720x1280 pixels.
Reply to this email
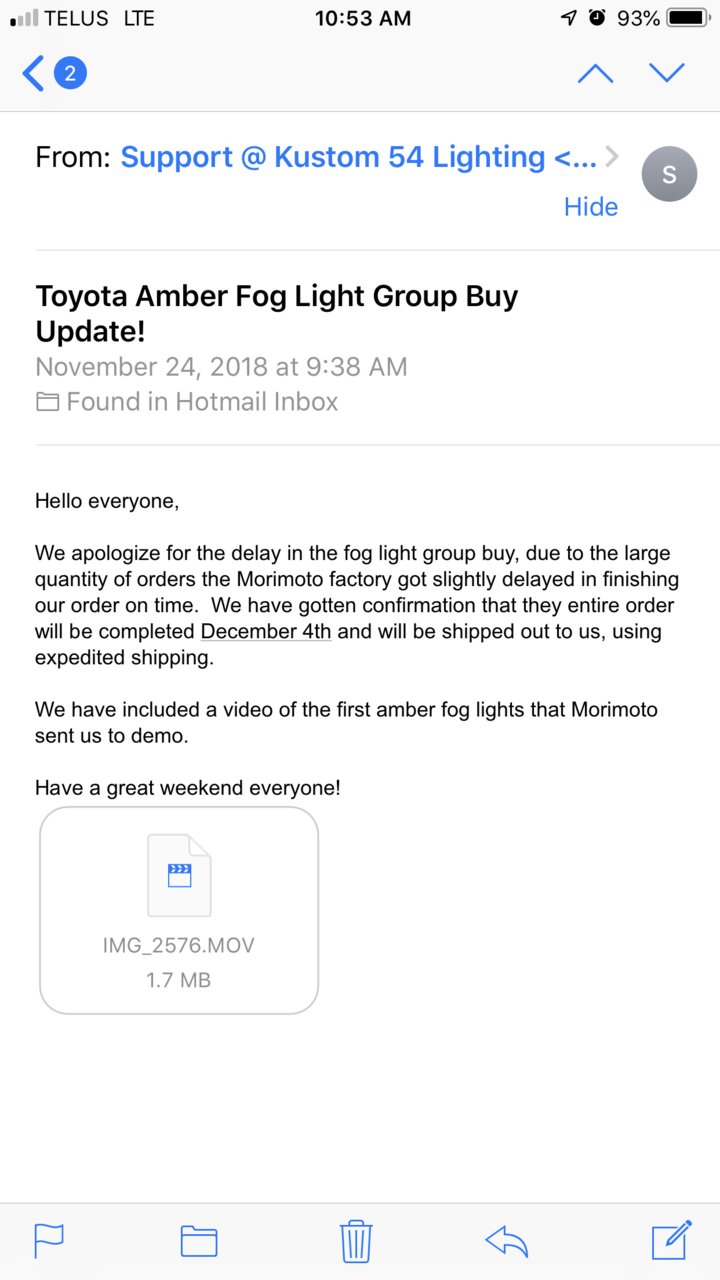coord(507,1241)
